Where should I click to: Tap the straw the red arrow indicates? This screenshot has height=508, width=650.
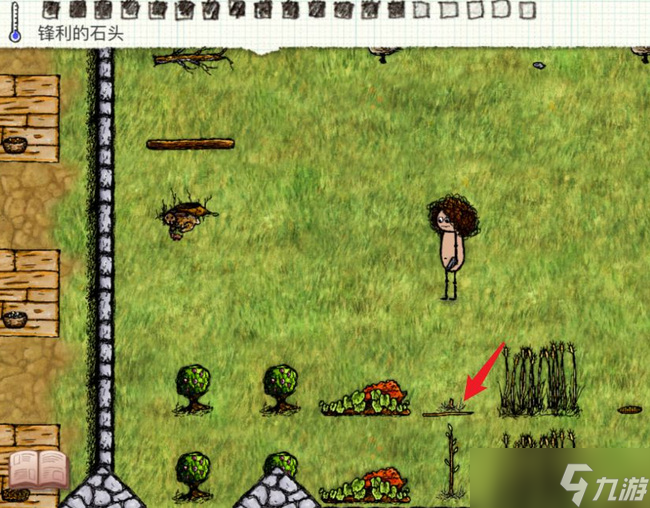(448, 408)
